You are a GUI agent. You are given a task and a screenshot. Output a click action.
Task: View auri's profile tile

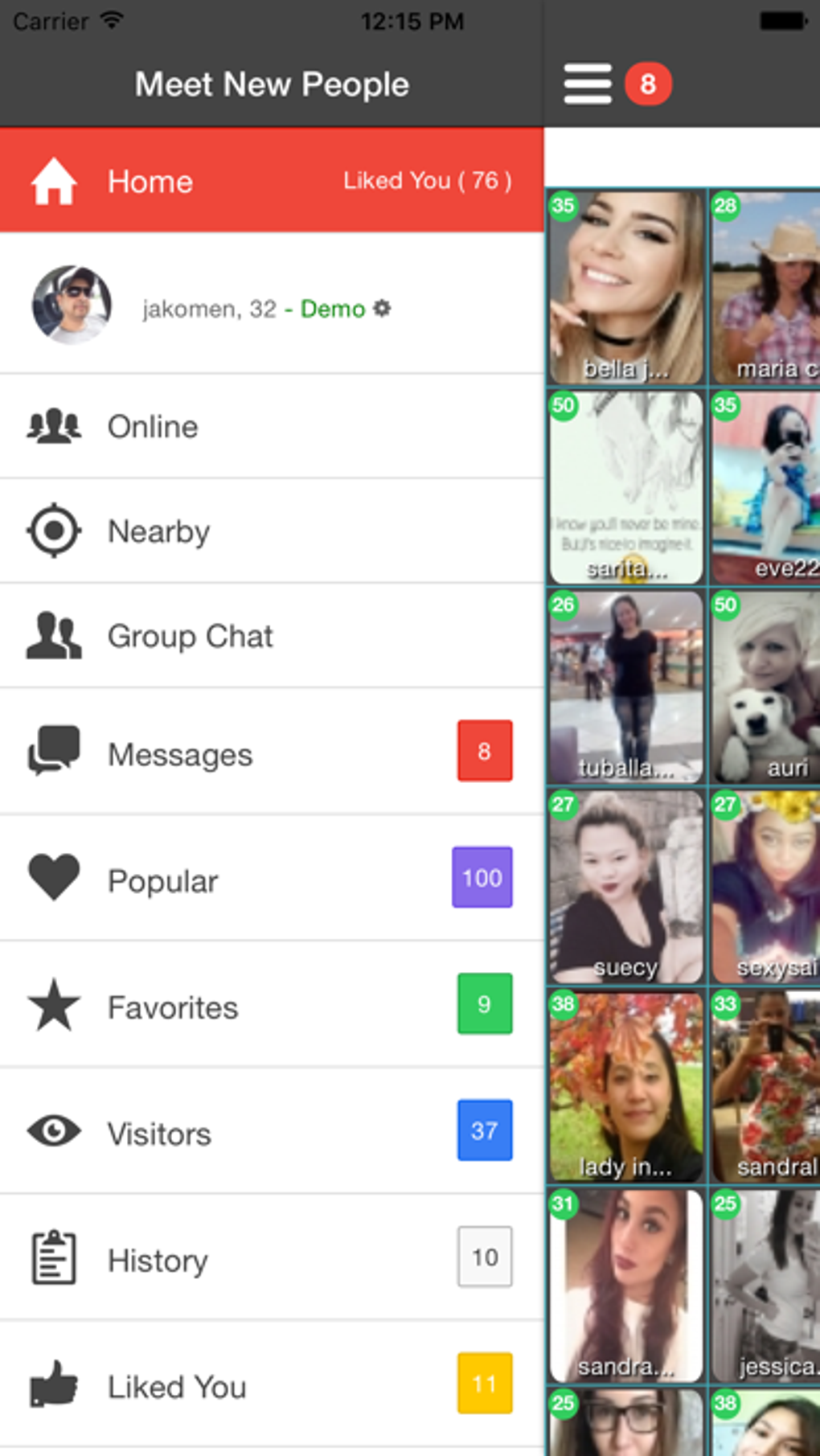[x=765, y=687]
